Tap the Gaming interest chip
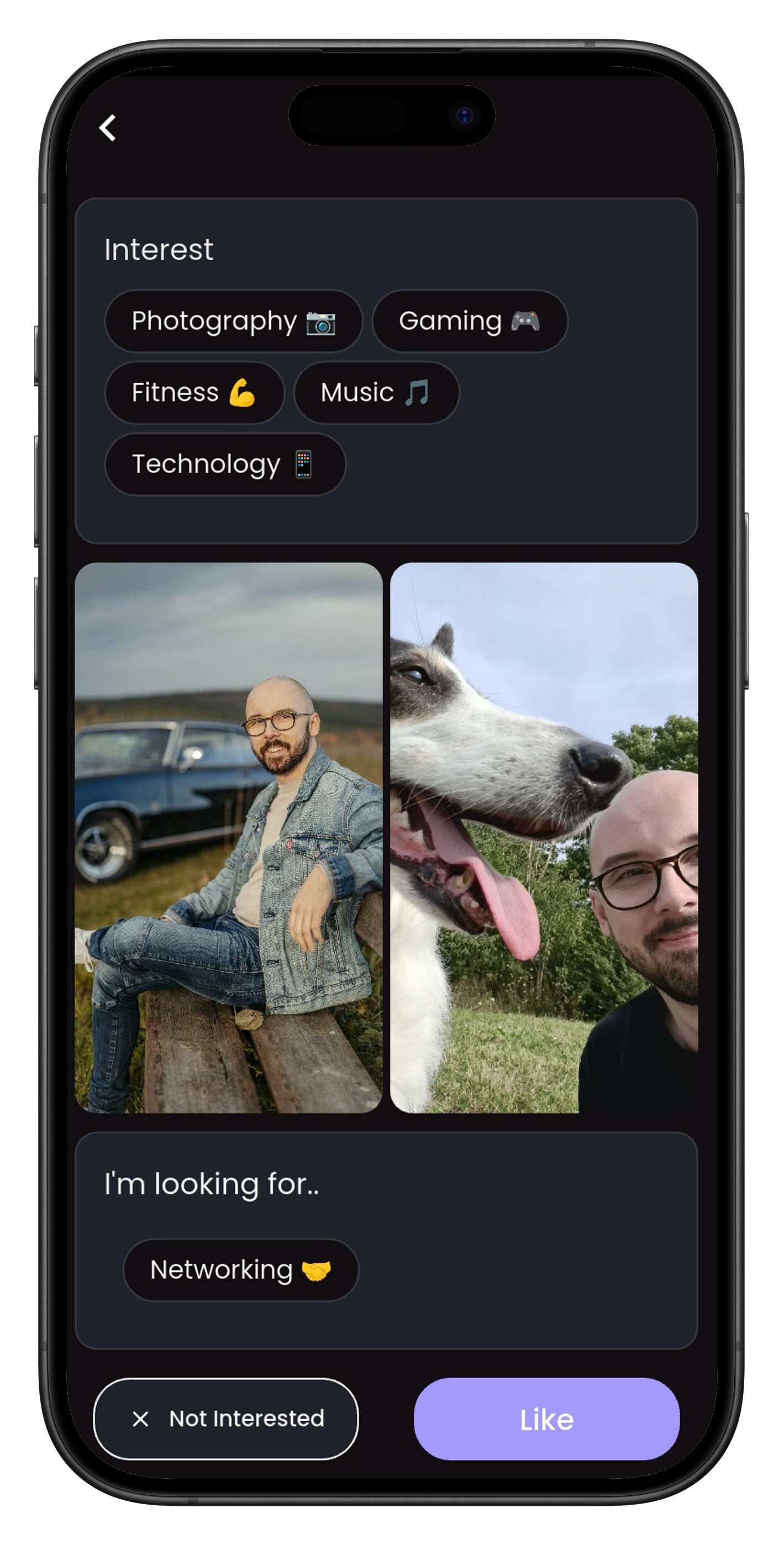The image size is (784, 1545). click(x=469, y=322)
